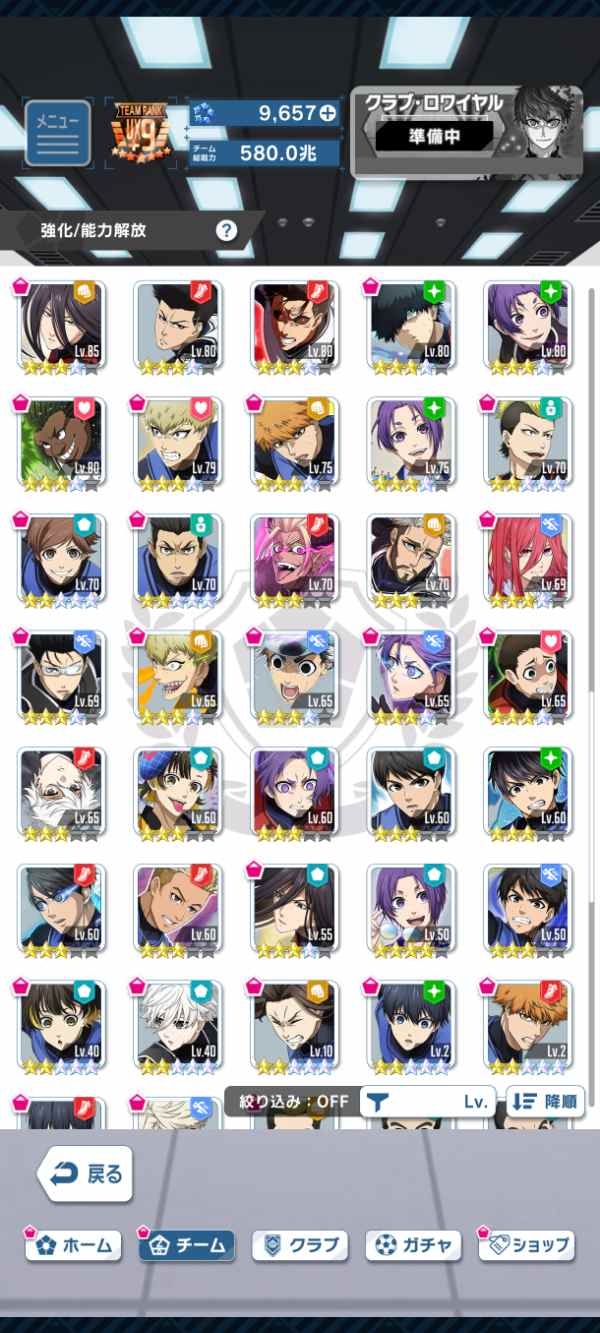Select the Lv.85 character card

(62, 325)
